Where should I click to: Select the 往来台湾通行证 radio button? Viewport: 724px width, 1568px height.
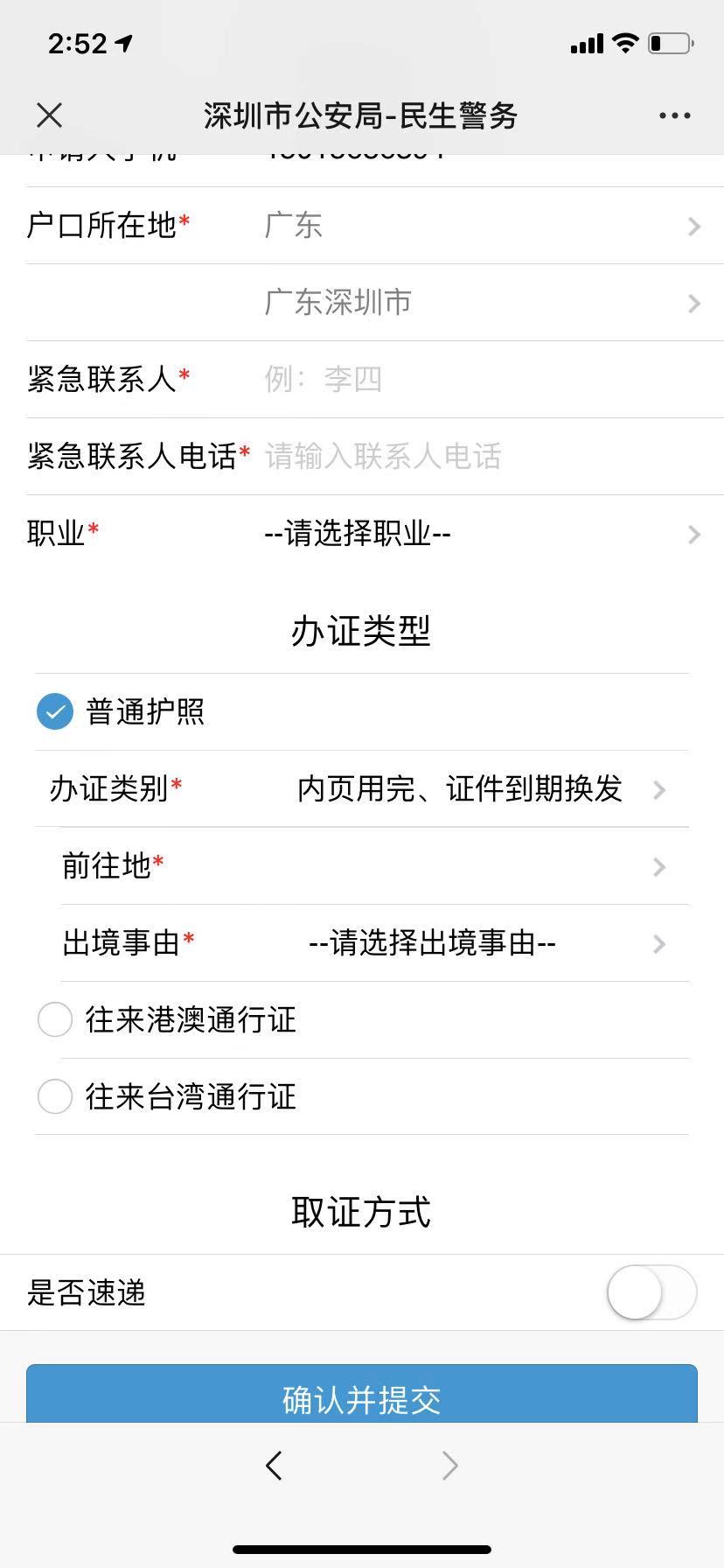(55, 1096)
